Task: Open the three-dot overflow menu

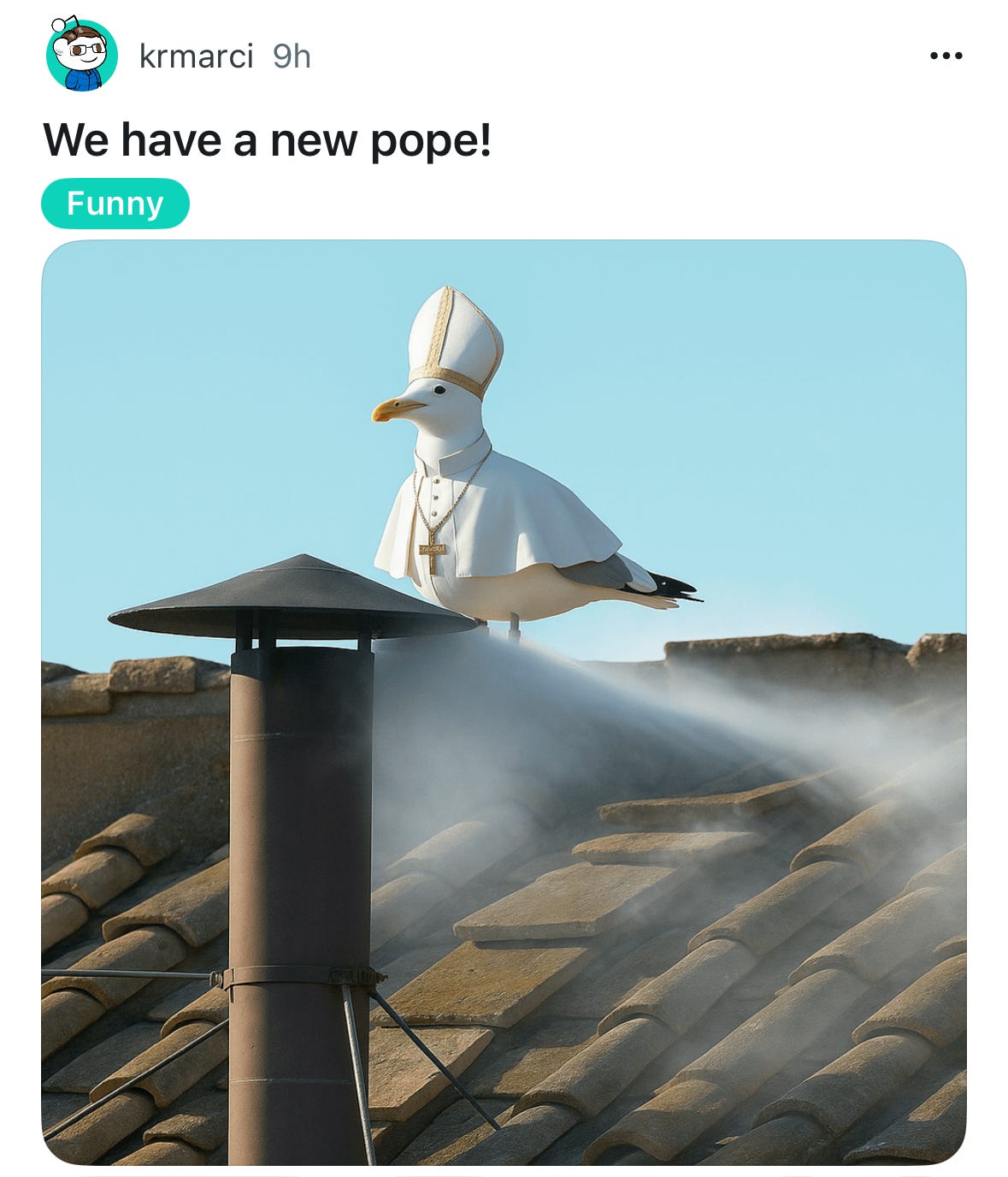Action: tap(946, 56)
